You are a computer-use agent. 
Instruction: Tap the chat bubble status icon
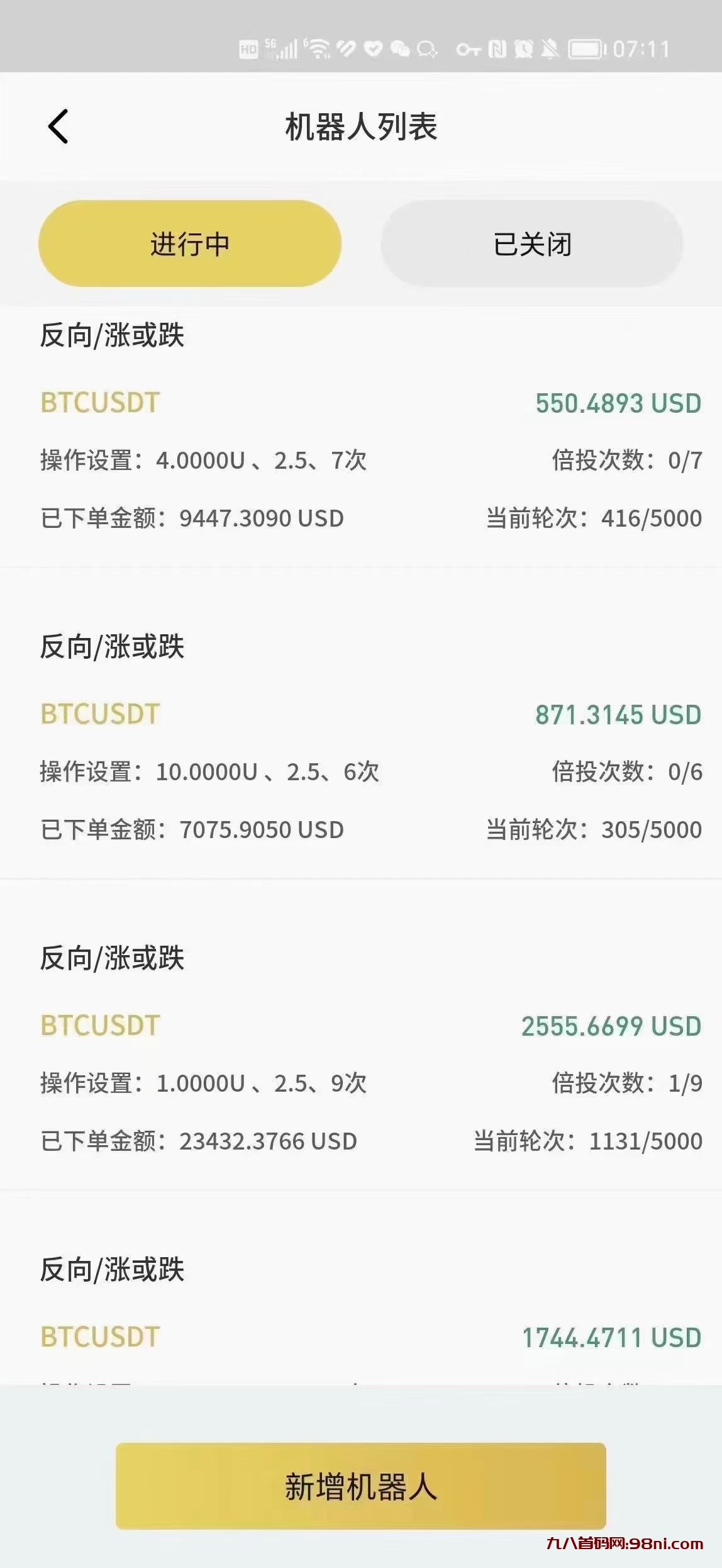coord(401,50)
